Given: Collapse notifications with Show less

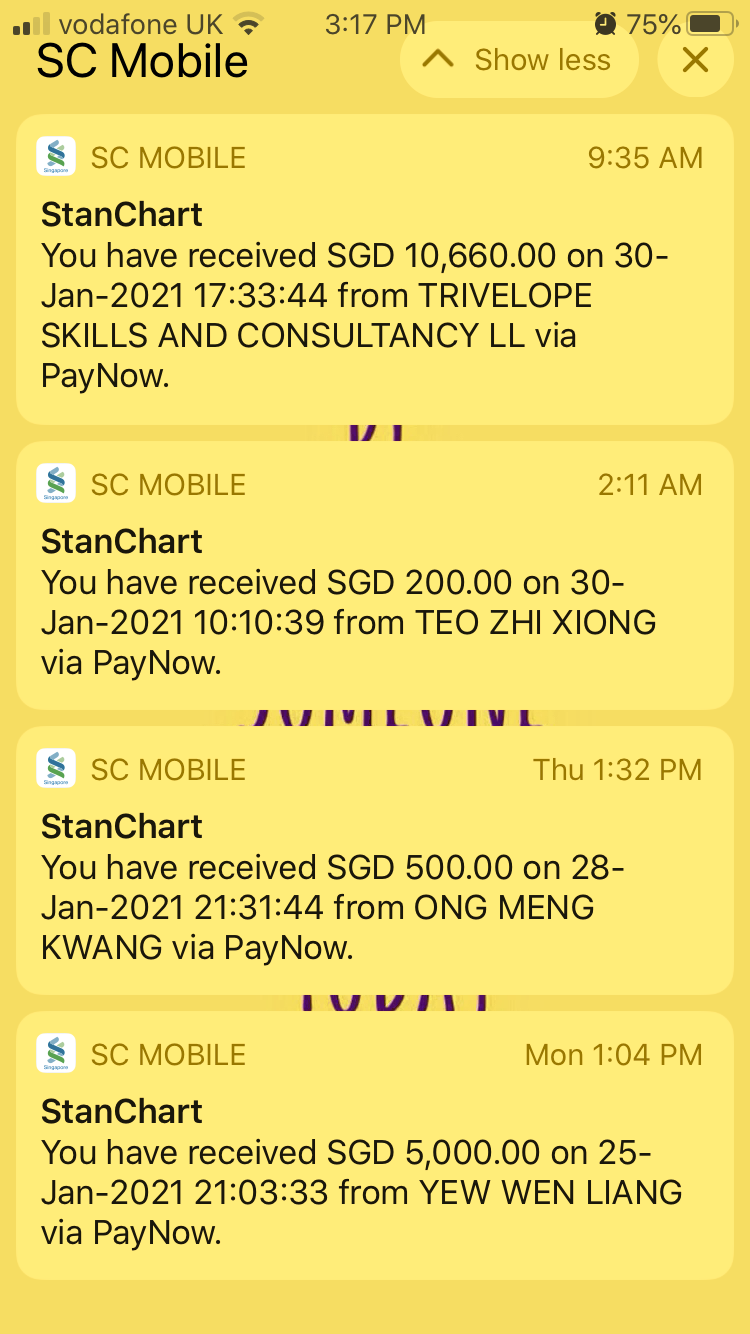Looking at the screenshot, I should pyautogui.click(x=519, y=61).
